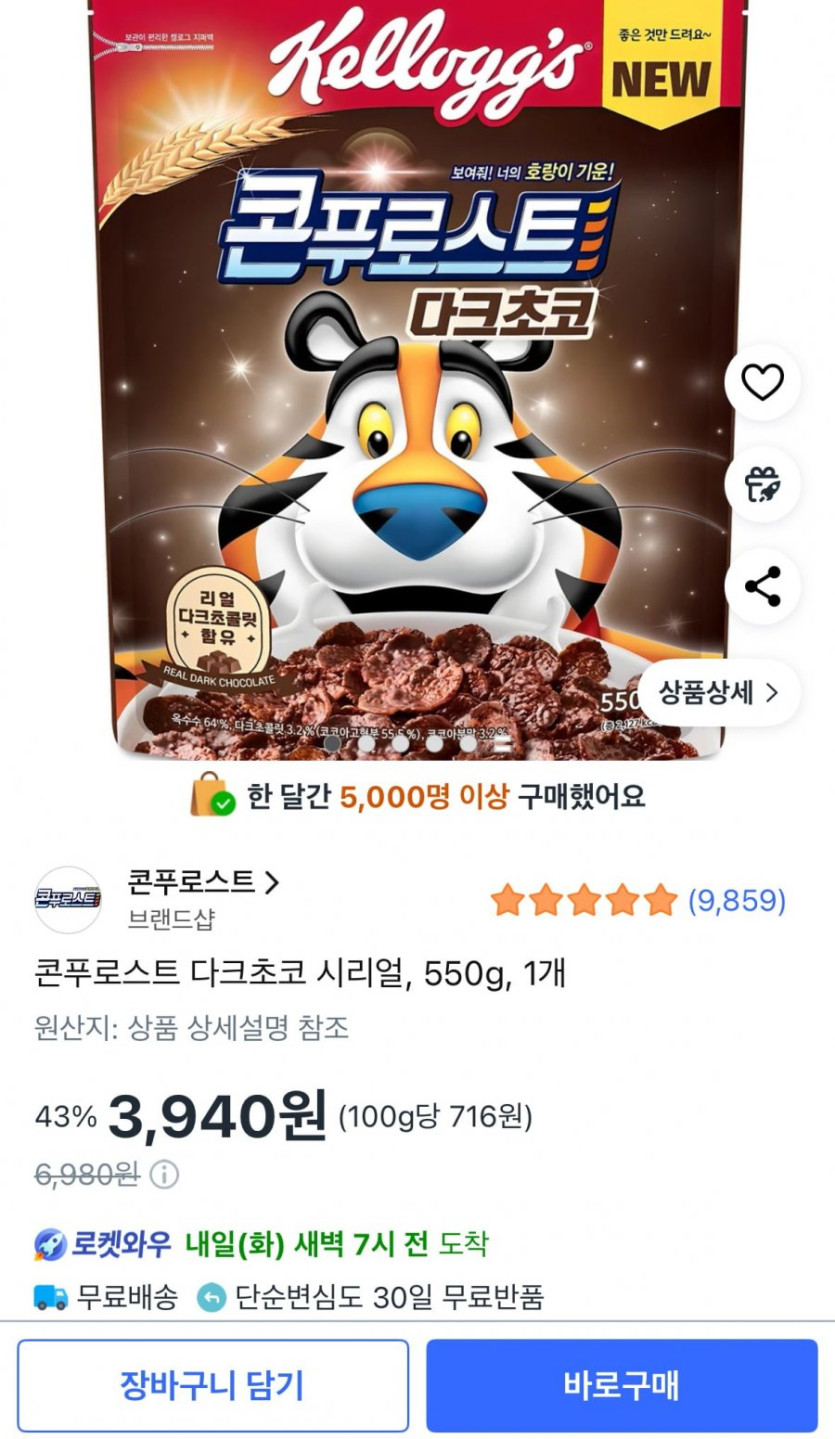Image resolution: width=835 pixels, height=1439 pixels.
Task: Tap the image carousel page indicator
Action: (417, 743)
